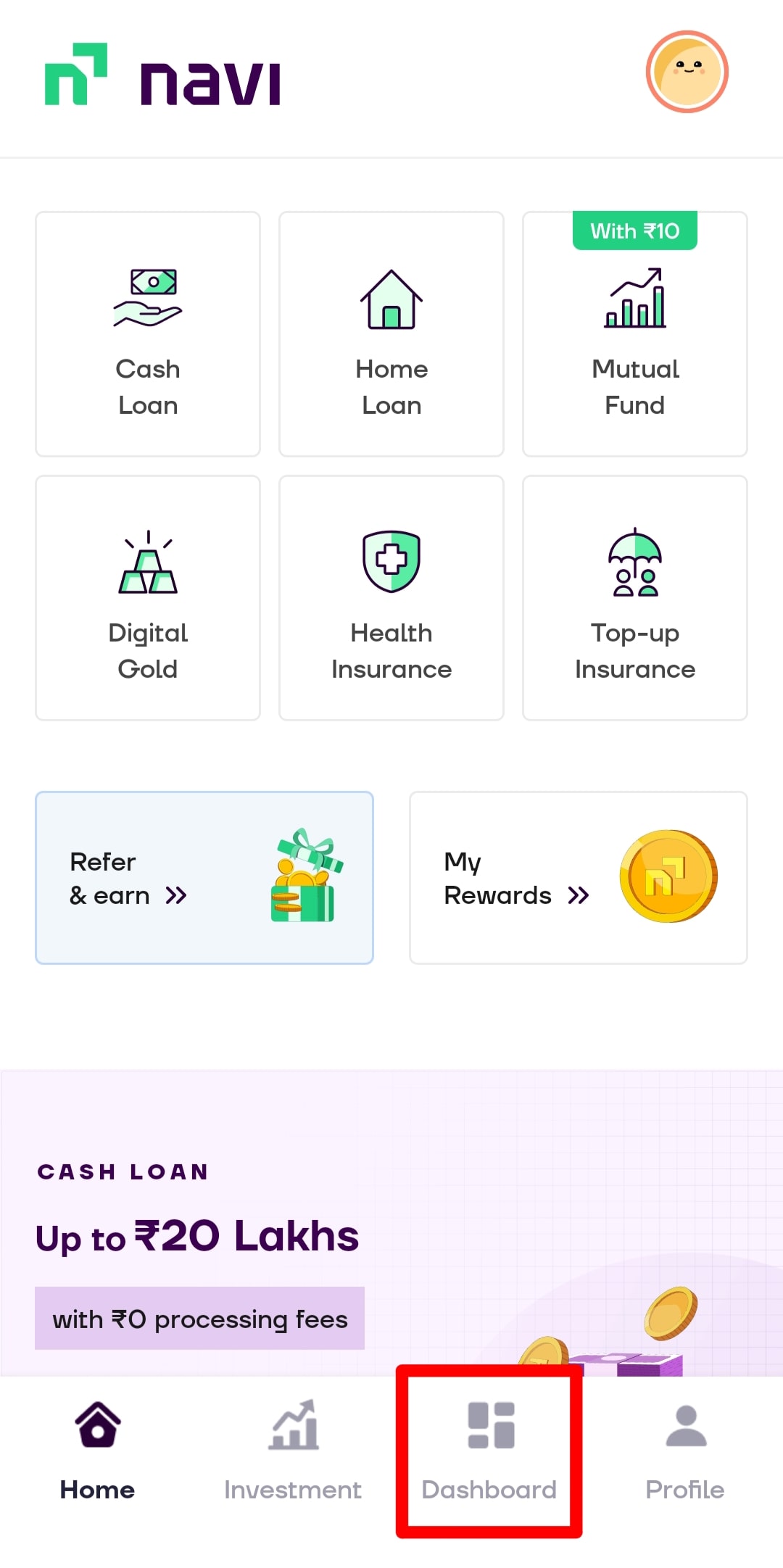Go to the Home tab
Image resolution: width=783 pixels, height=1568 pixels.
pyautogui.click(x=98, y=1451)
